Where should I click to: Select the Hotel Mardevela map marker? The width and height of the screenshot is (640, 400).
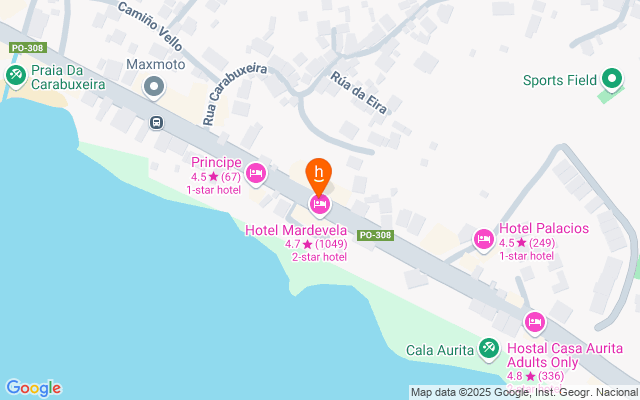pos(319,205)
